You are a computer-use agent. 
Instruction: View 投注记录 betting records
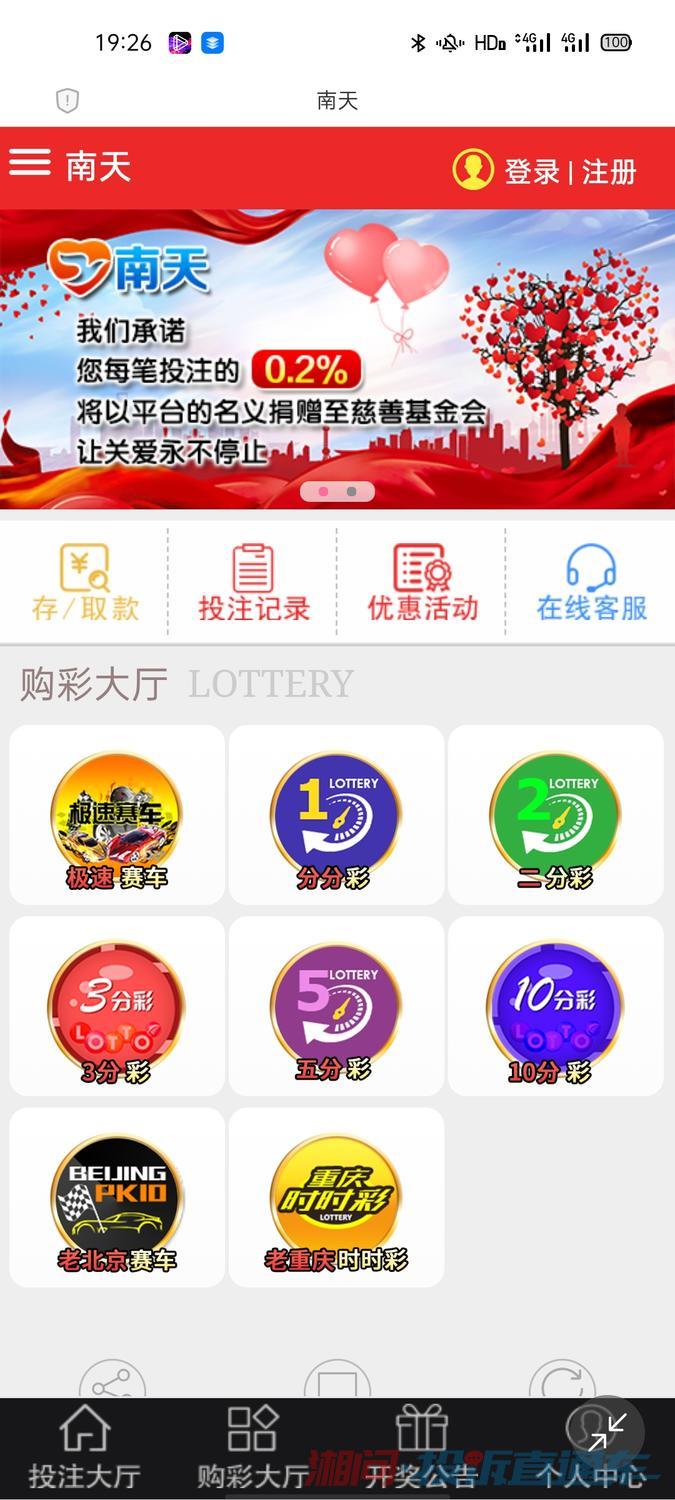point(253,583)
